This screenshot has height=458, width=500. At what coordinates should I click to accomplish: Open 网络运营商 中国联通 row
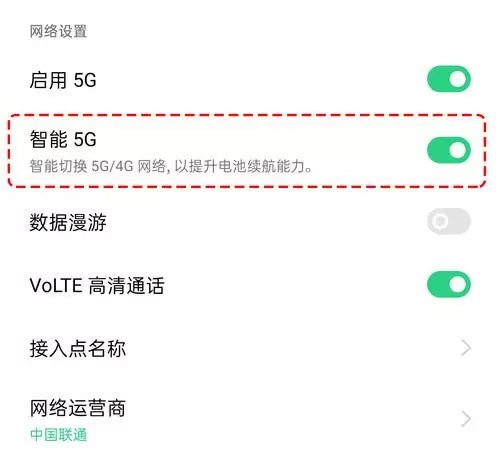coord(250,418)
